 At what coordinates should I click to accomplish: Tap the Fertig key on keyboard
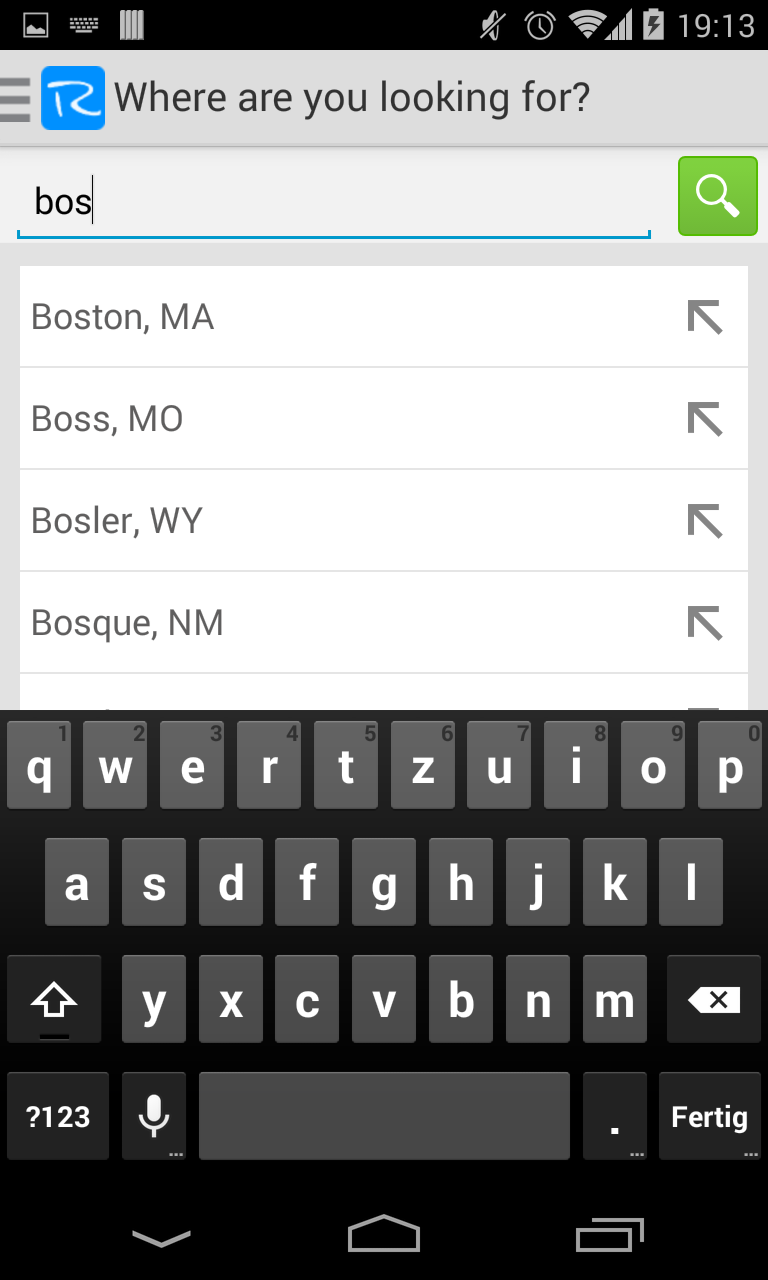tap(709, 1116)
